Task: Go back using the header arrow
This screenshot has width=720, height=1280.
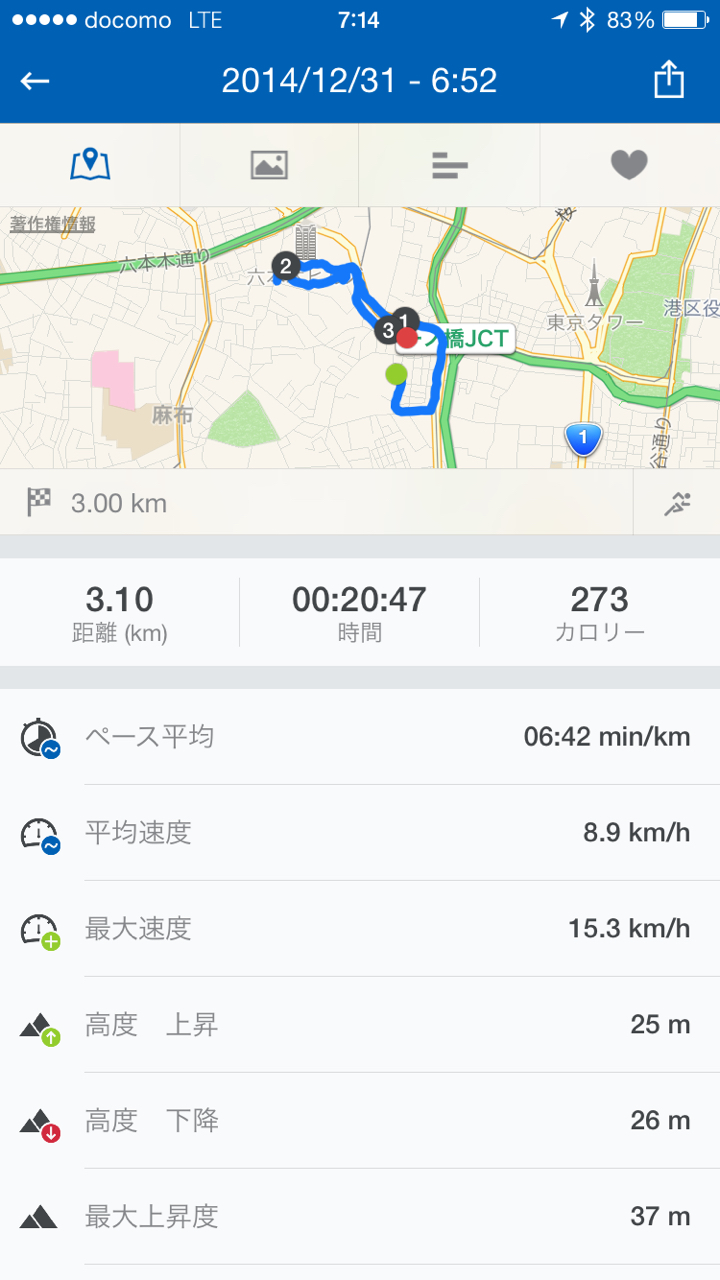Action: tap(35, 81)
